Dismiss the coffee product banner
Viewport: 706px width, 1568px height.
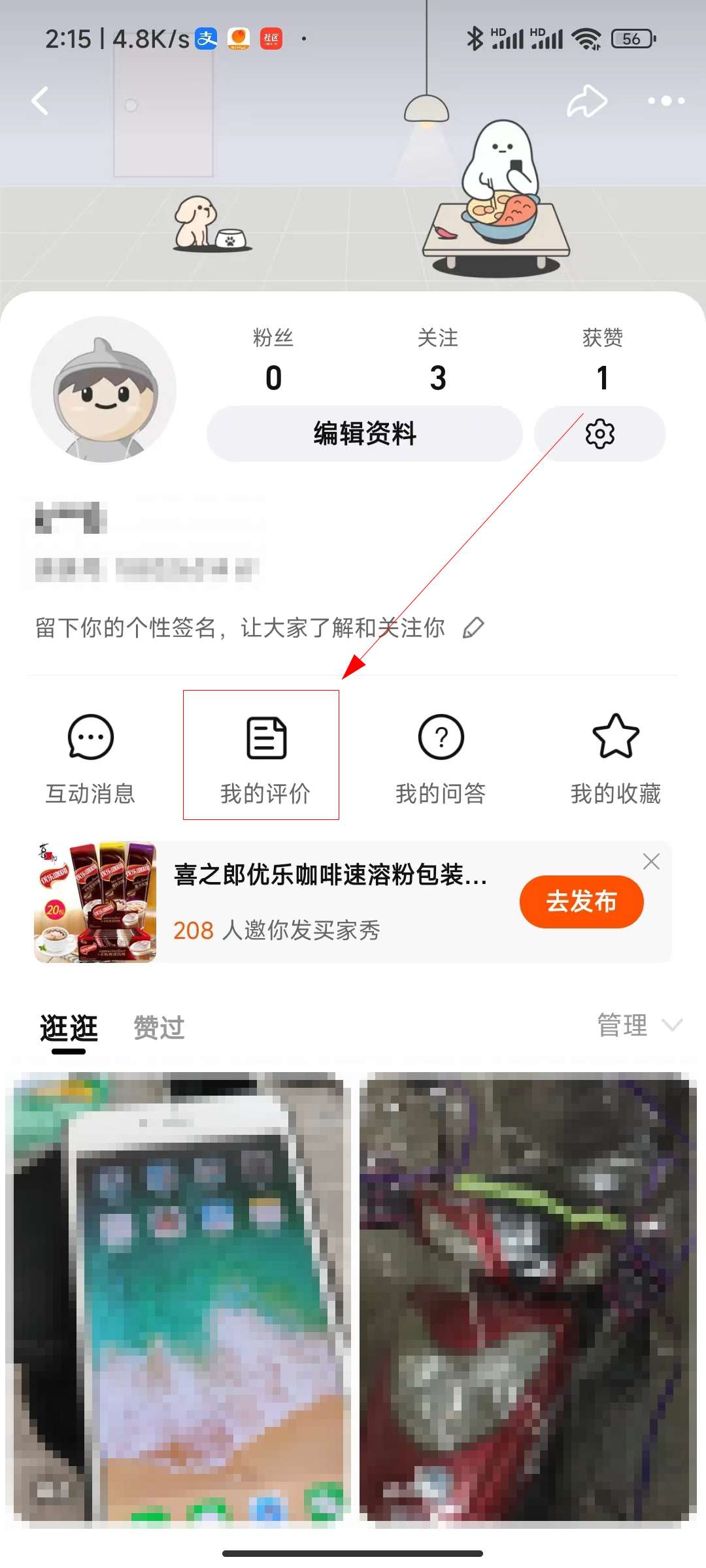tap(651, 861)
